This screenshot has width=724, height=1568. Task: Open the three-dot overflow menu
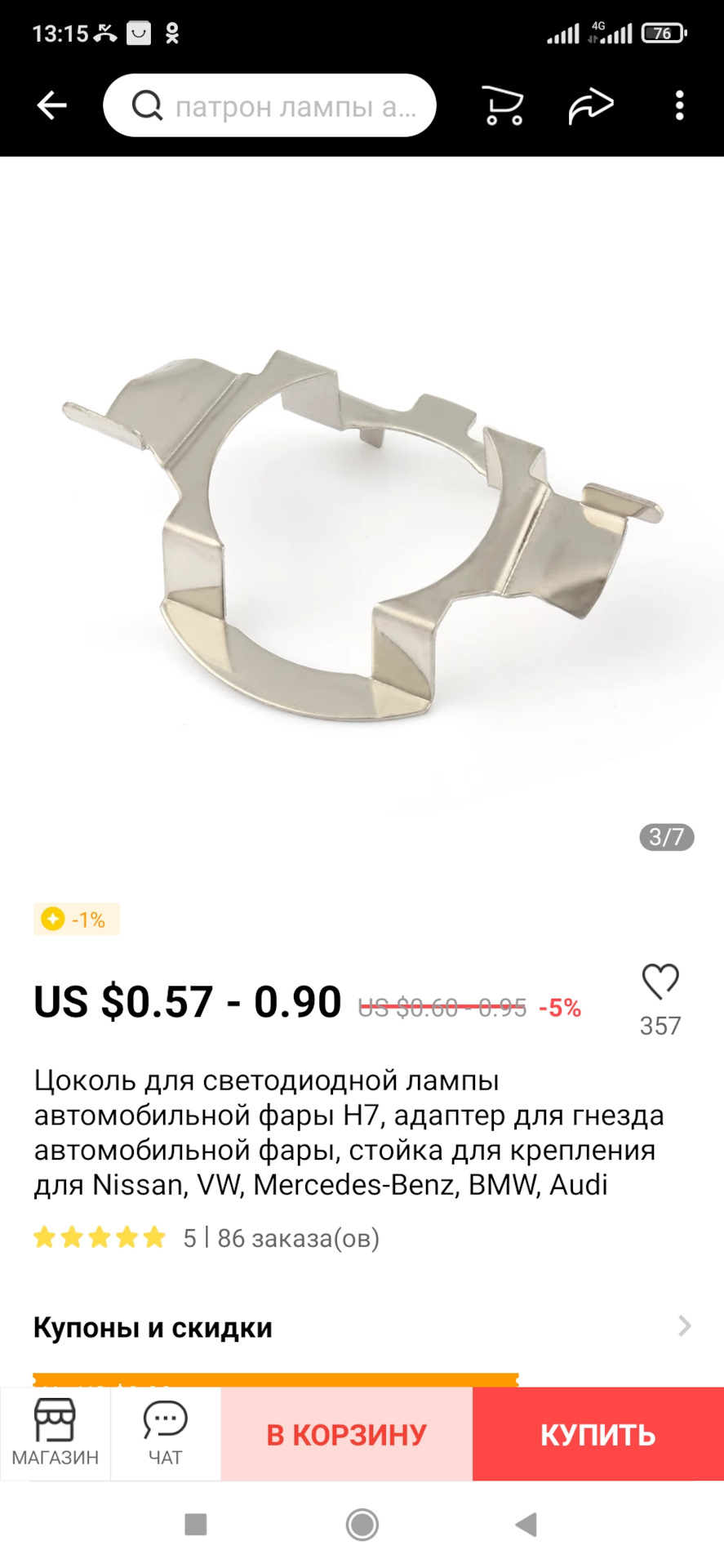coord(679,105)
